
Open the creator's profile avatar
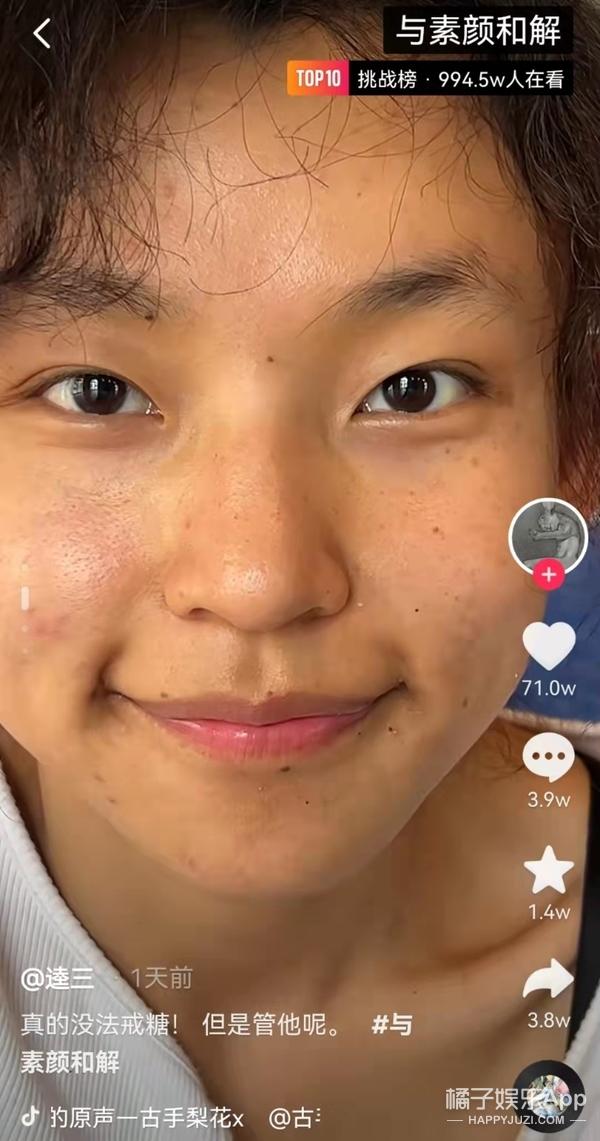point(548,535)
